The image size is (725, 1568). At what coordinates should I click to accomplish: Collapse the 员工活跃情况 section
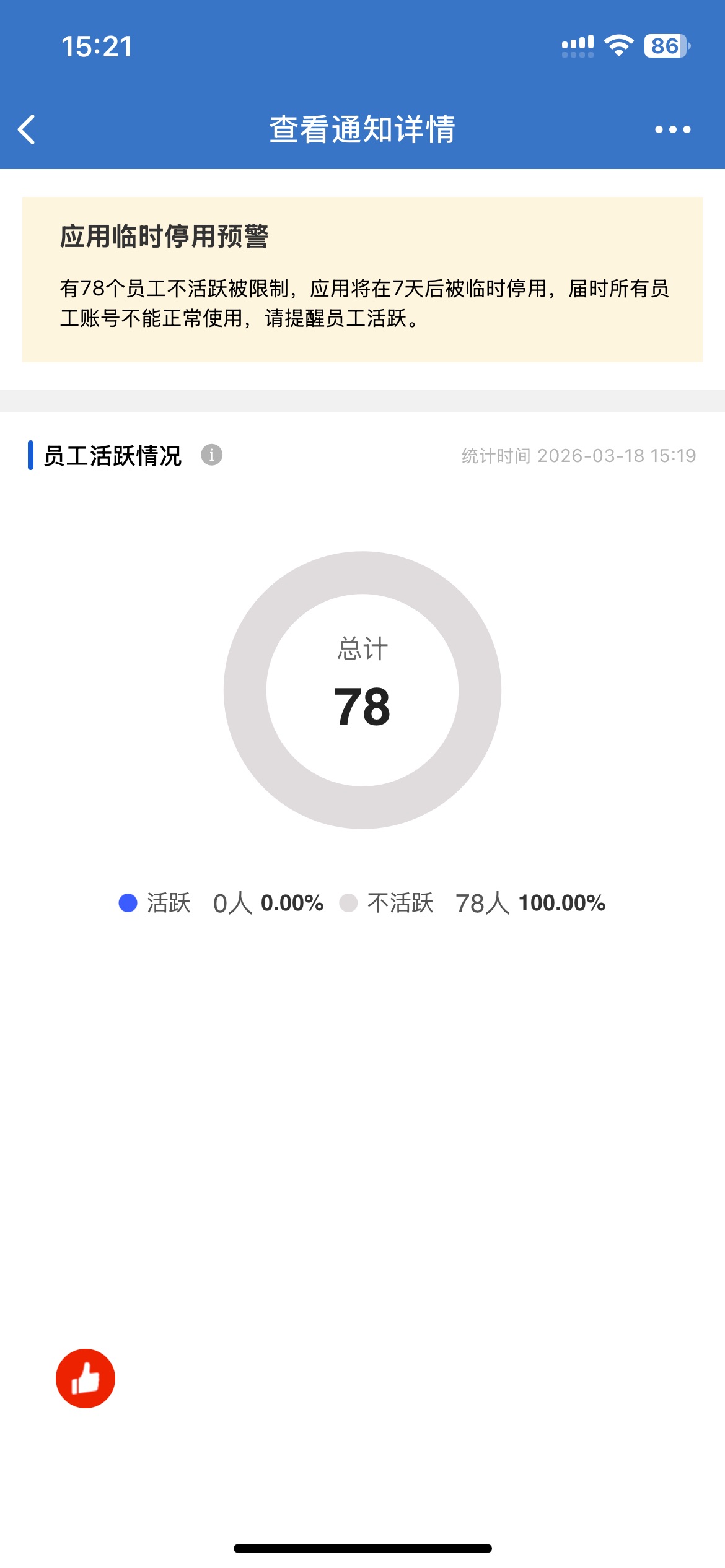coord(112,456)
